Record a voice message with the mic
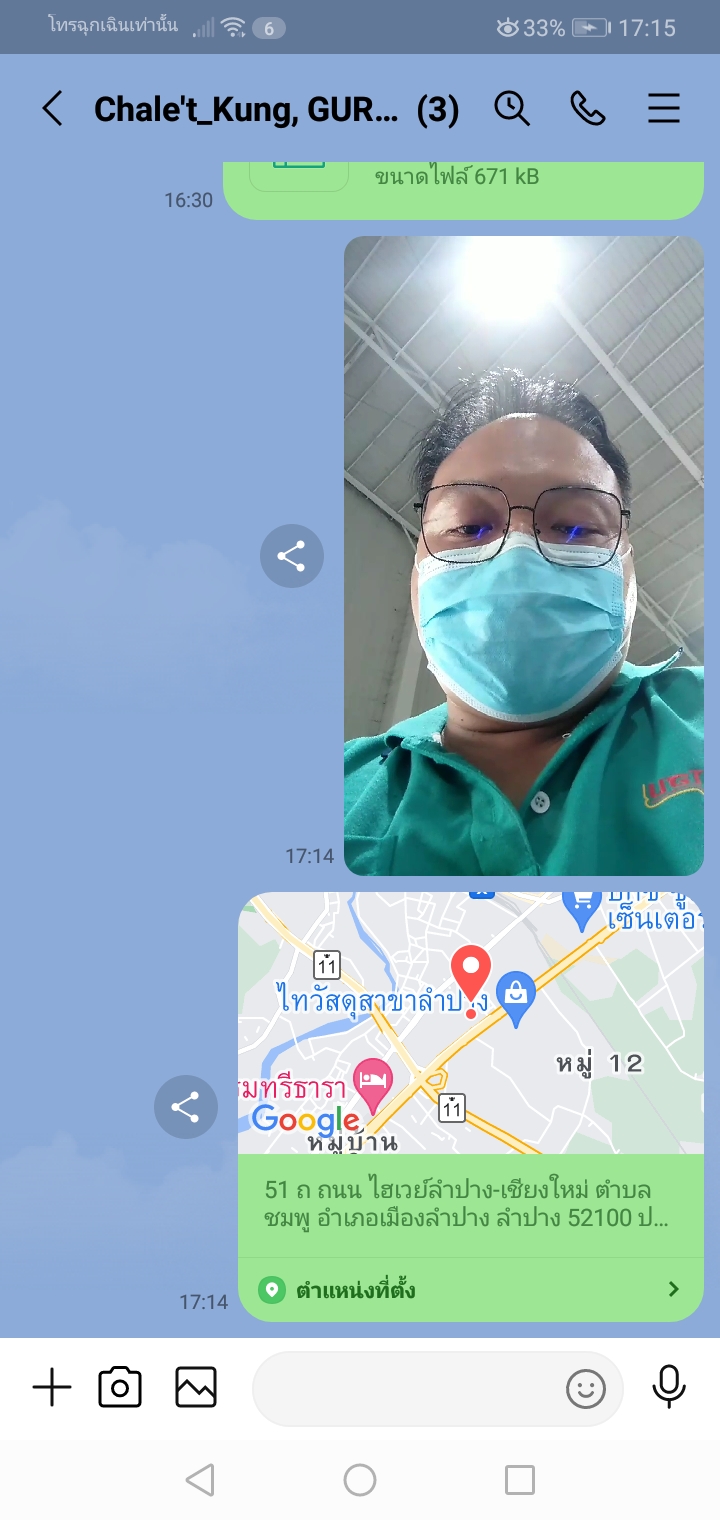Image resolution: width=720 pixels, height=1520 pixels. [669, 1388]
